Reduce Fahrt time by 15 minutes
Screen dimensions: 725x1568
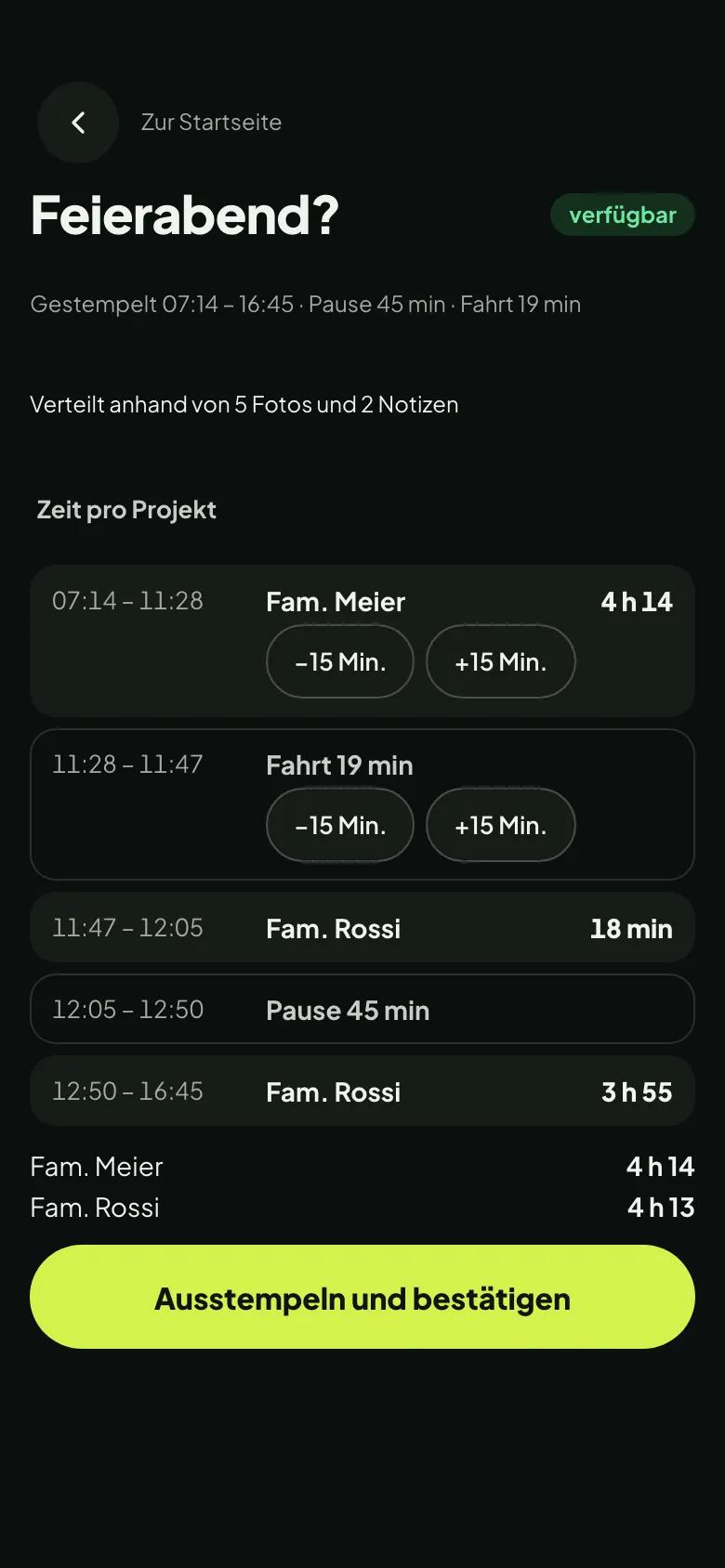click(x=340, y=825)
